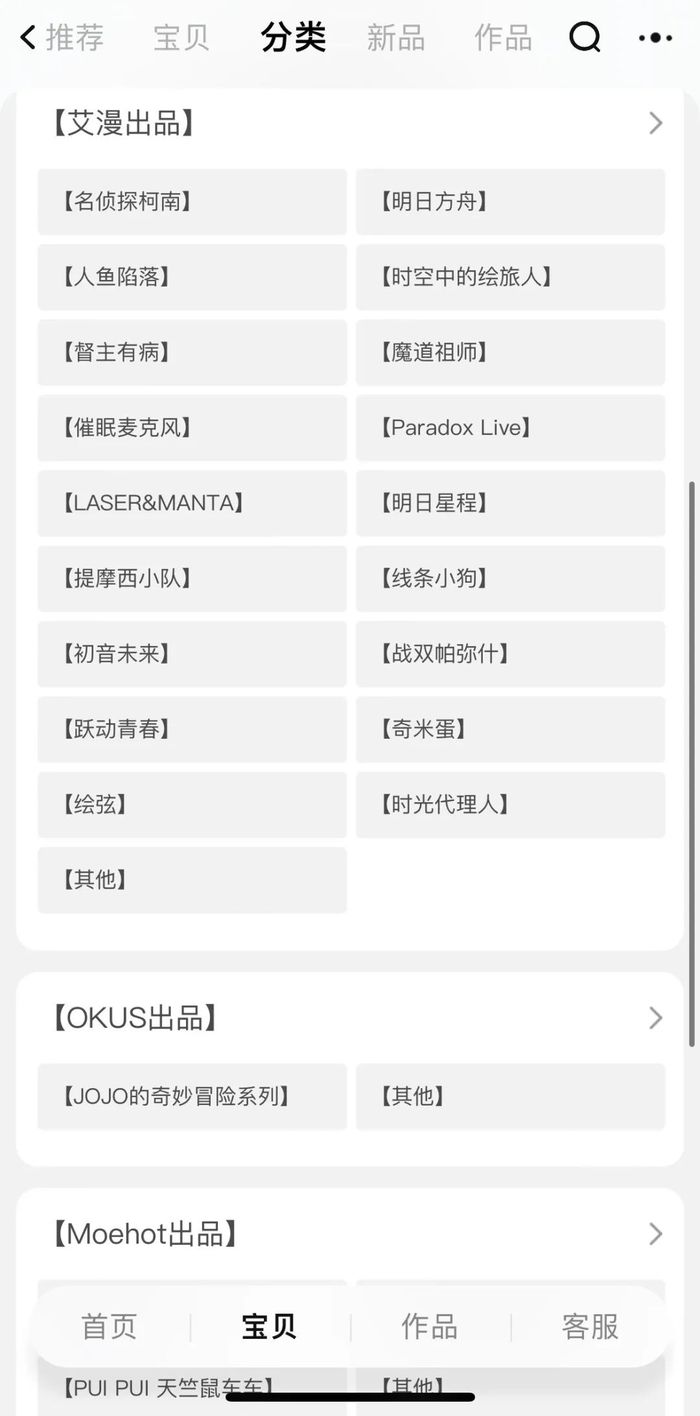
Task: Open the 【明日方舟】 category
Action: (510, 202)
